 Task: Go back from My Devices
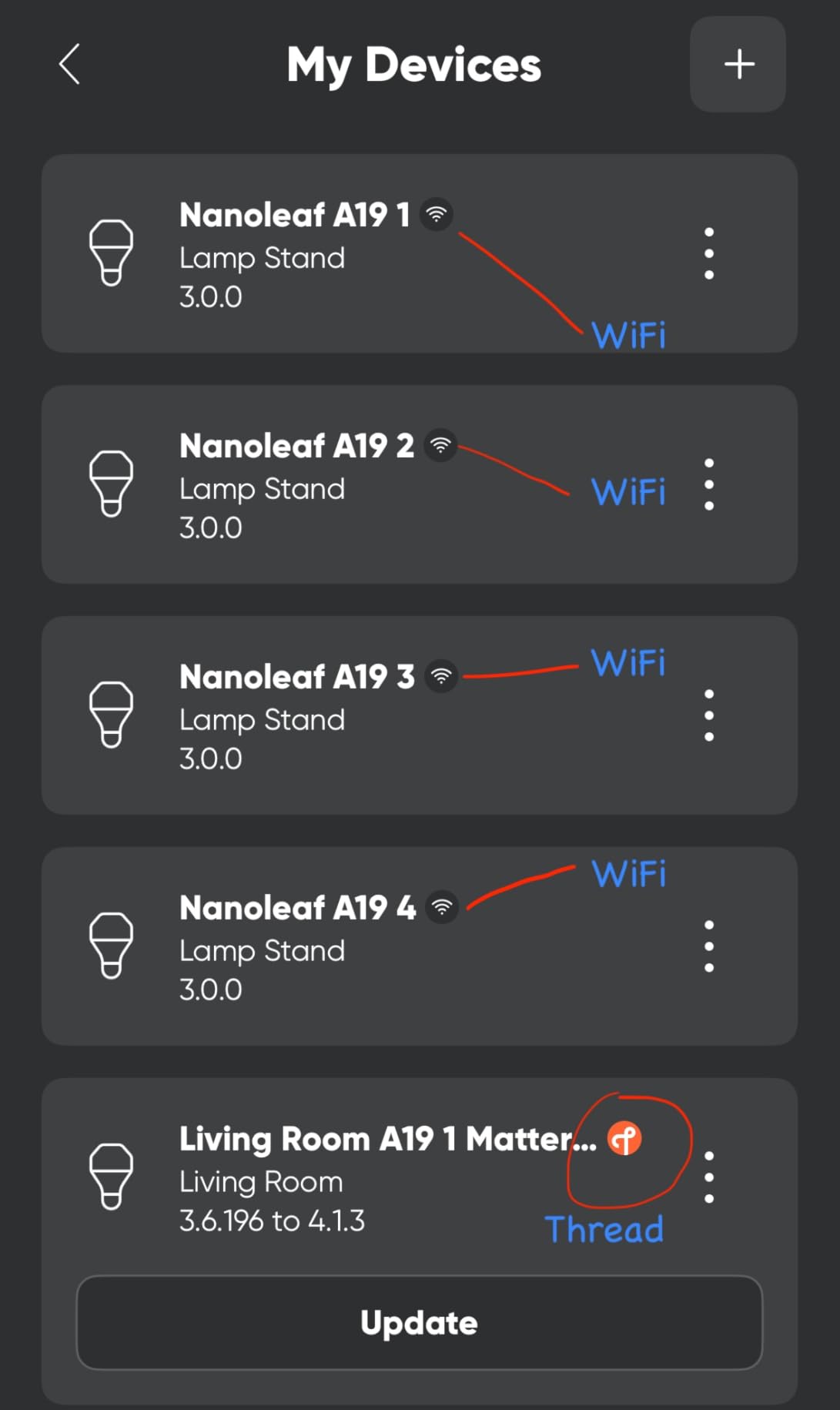pos(69,64)
